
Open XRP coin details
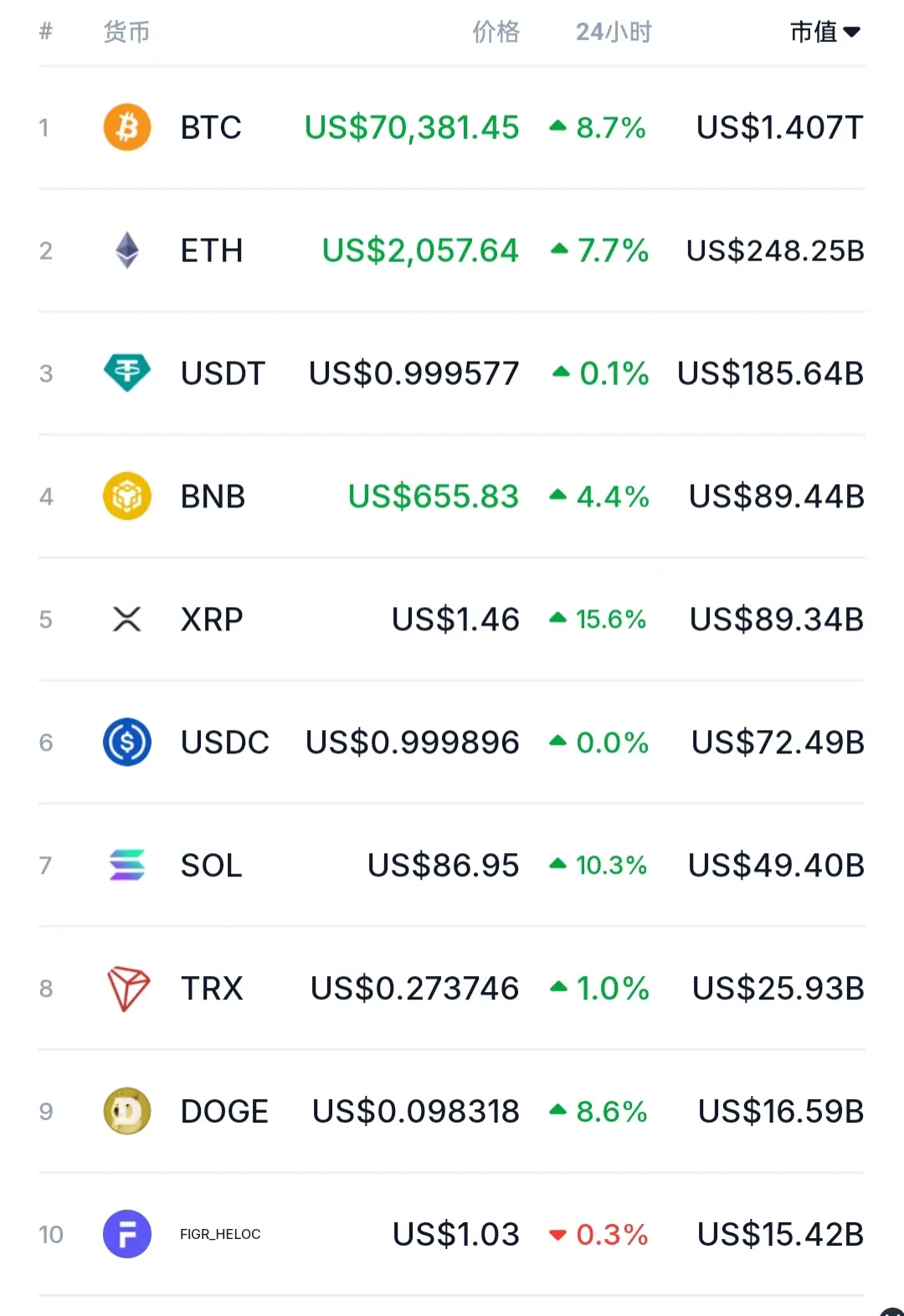(212, 619)
